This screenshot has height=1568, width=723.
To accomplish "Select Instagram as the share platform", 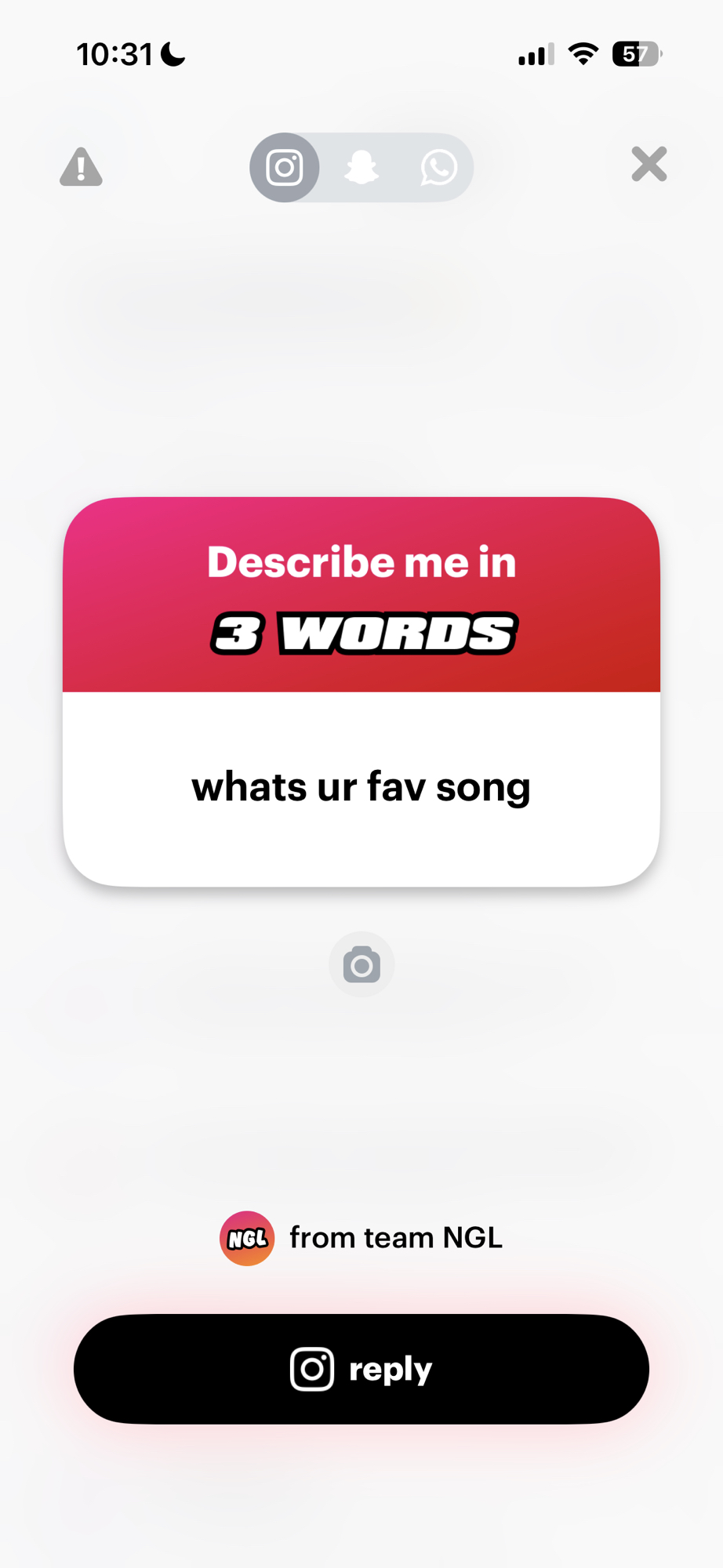I will (285, 168).
